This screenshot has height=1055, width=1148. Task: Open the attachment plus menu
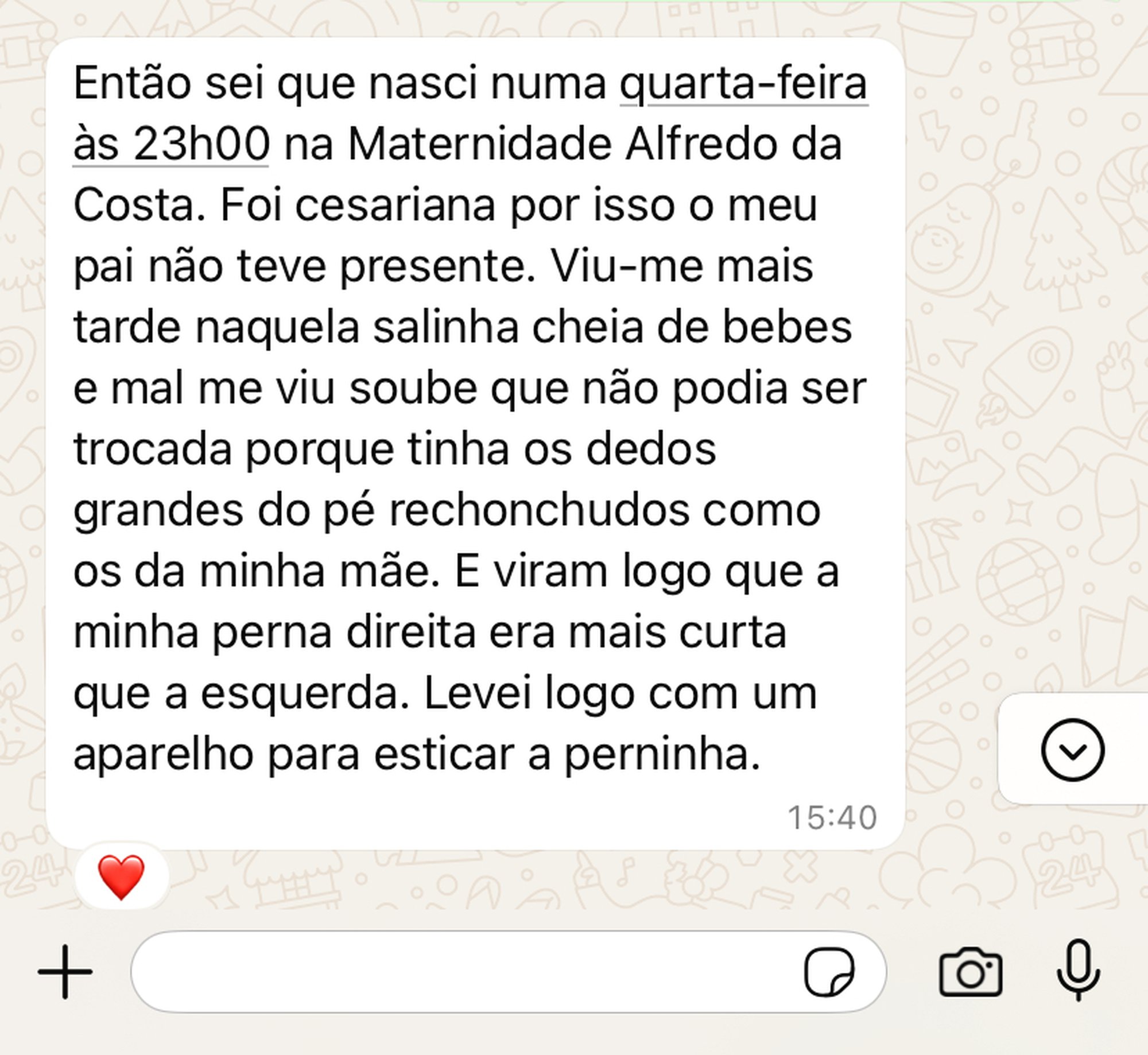pyautogui.click(x=65, y=972)
